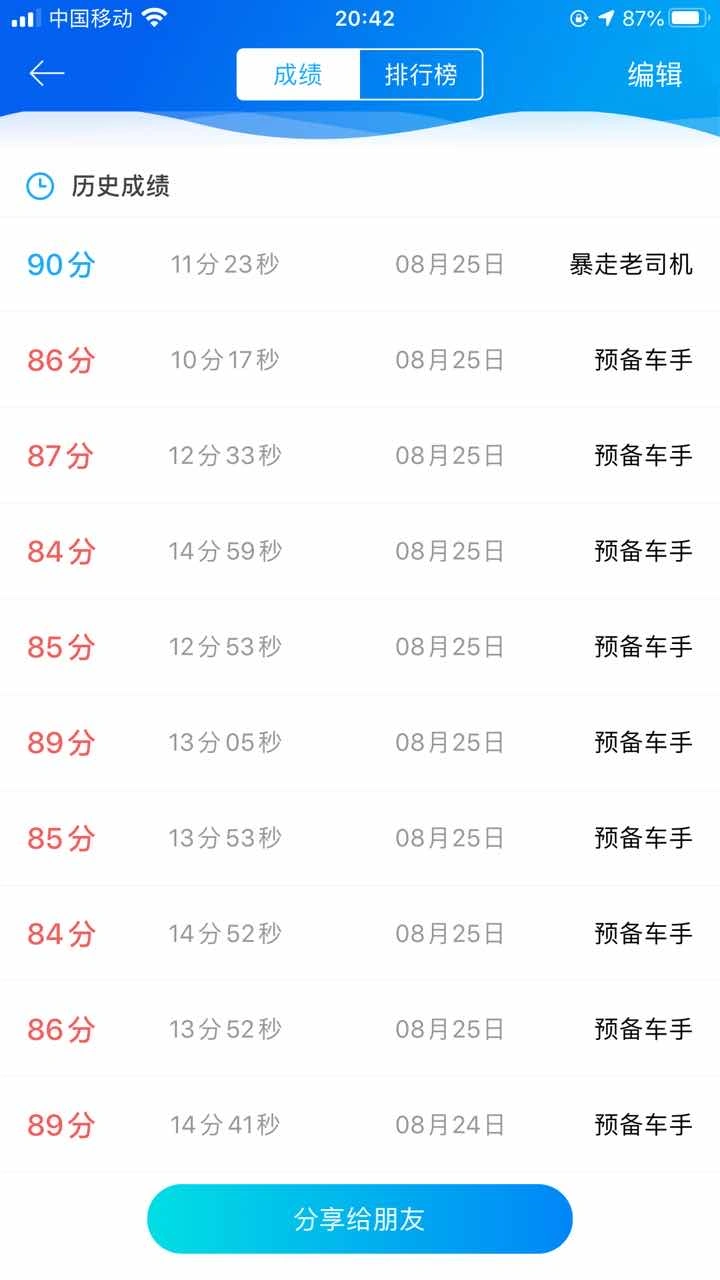
Task: Open the record timed 10分17秒
Action: tap(360, 360)
